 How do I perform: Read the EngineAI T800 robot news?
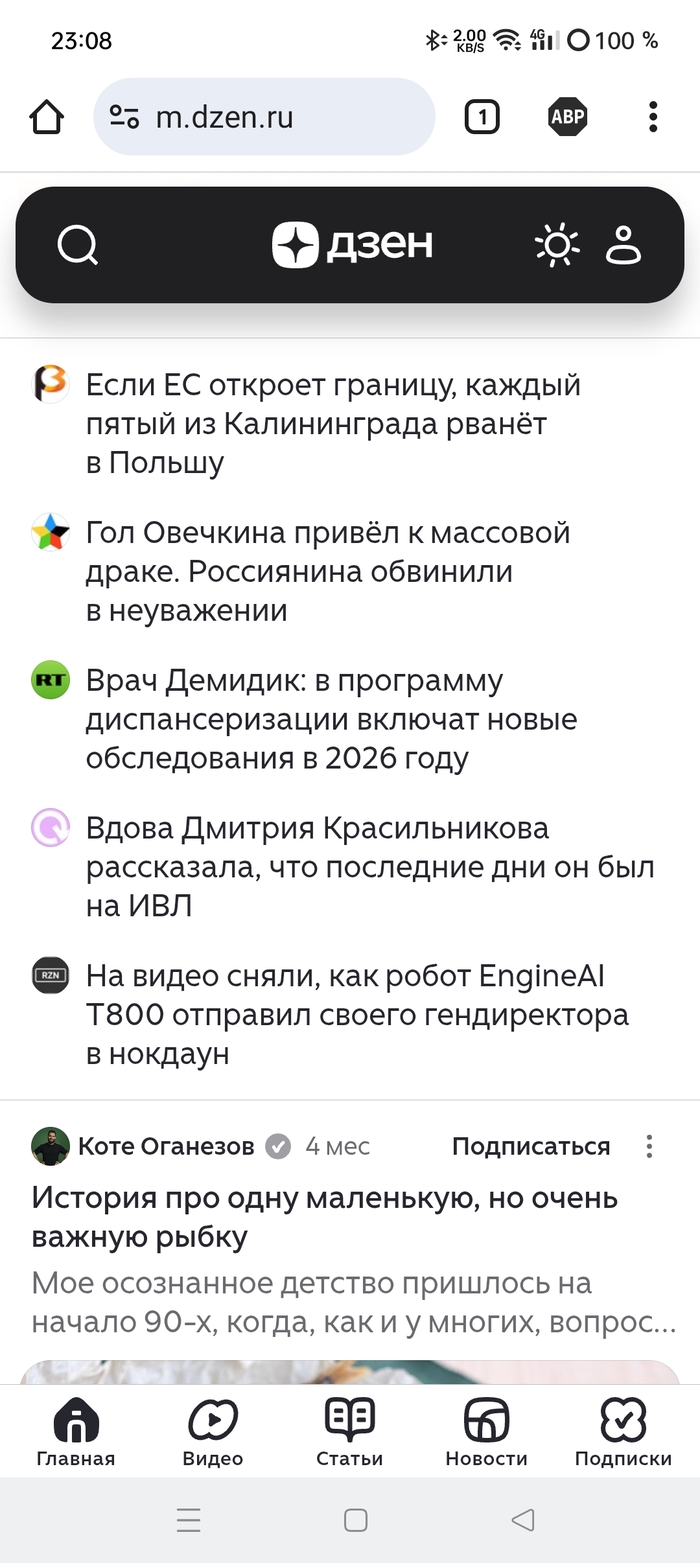357,1014
